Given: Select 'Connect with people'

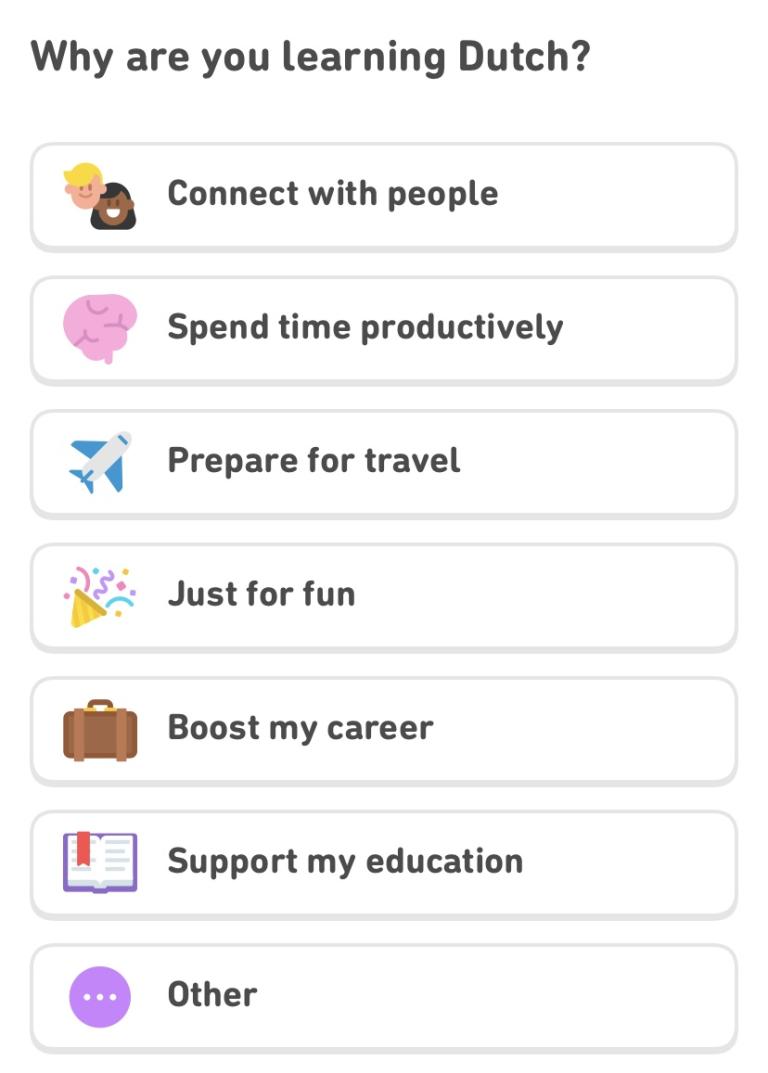Looking at the screenshot, I should point(384,196).
